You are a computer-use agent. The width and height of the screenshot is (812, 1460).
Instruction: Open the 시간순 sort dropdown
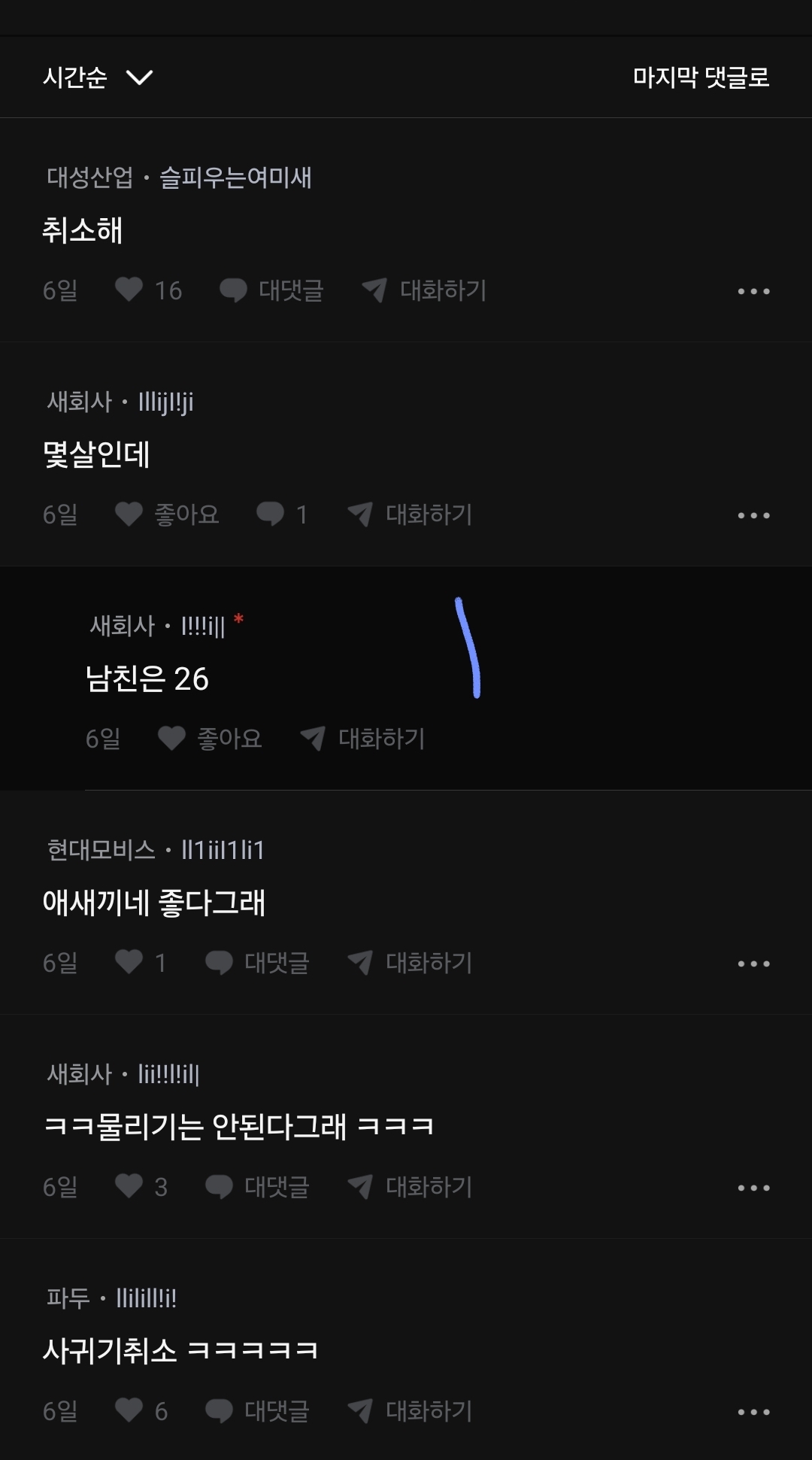pos(98,77)
